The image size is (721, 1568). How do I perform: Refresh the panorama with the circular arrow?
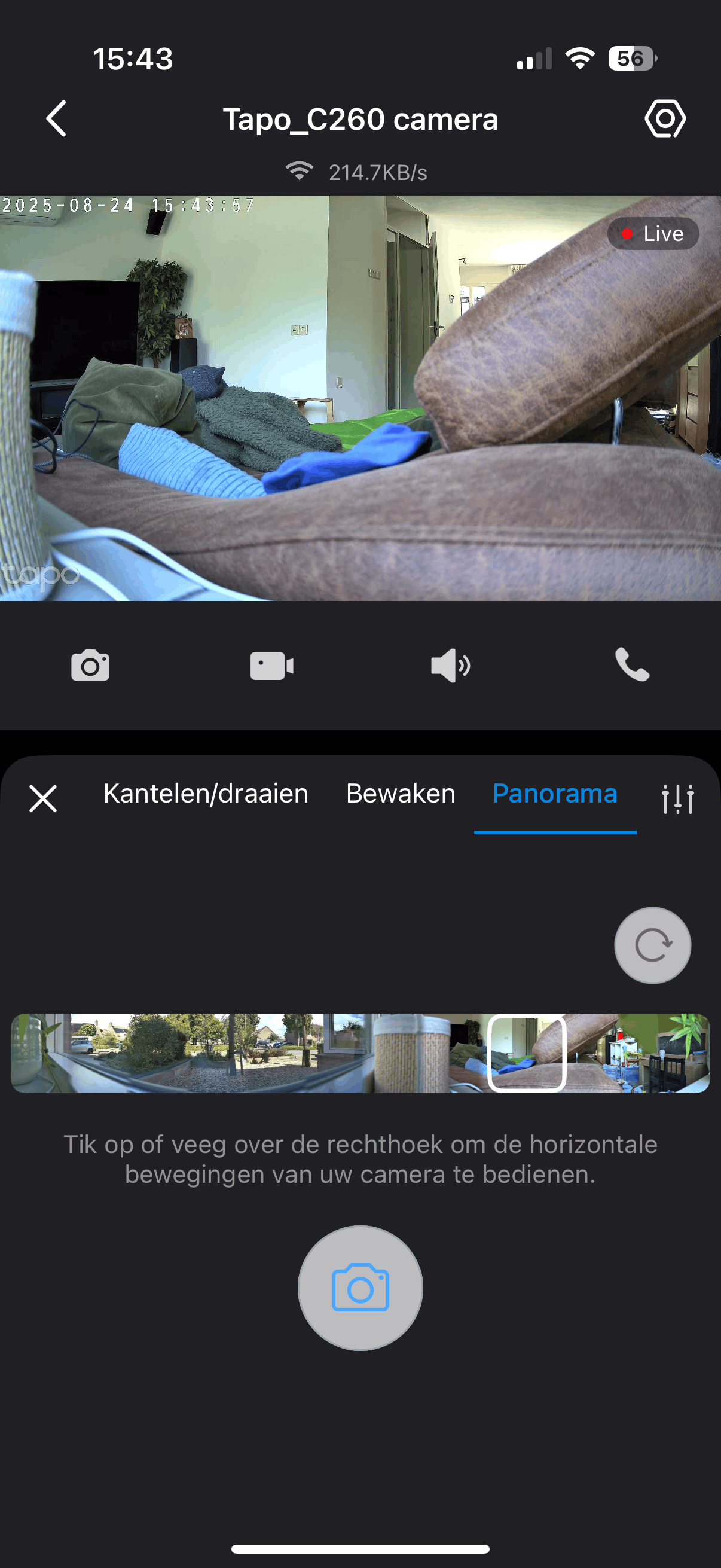652,945
